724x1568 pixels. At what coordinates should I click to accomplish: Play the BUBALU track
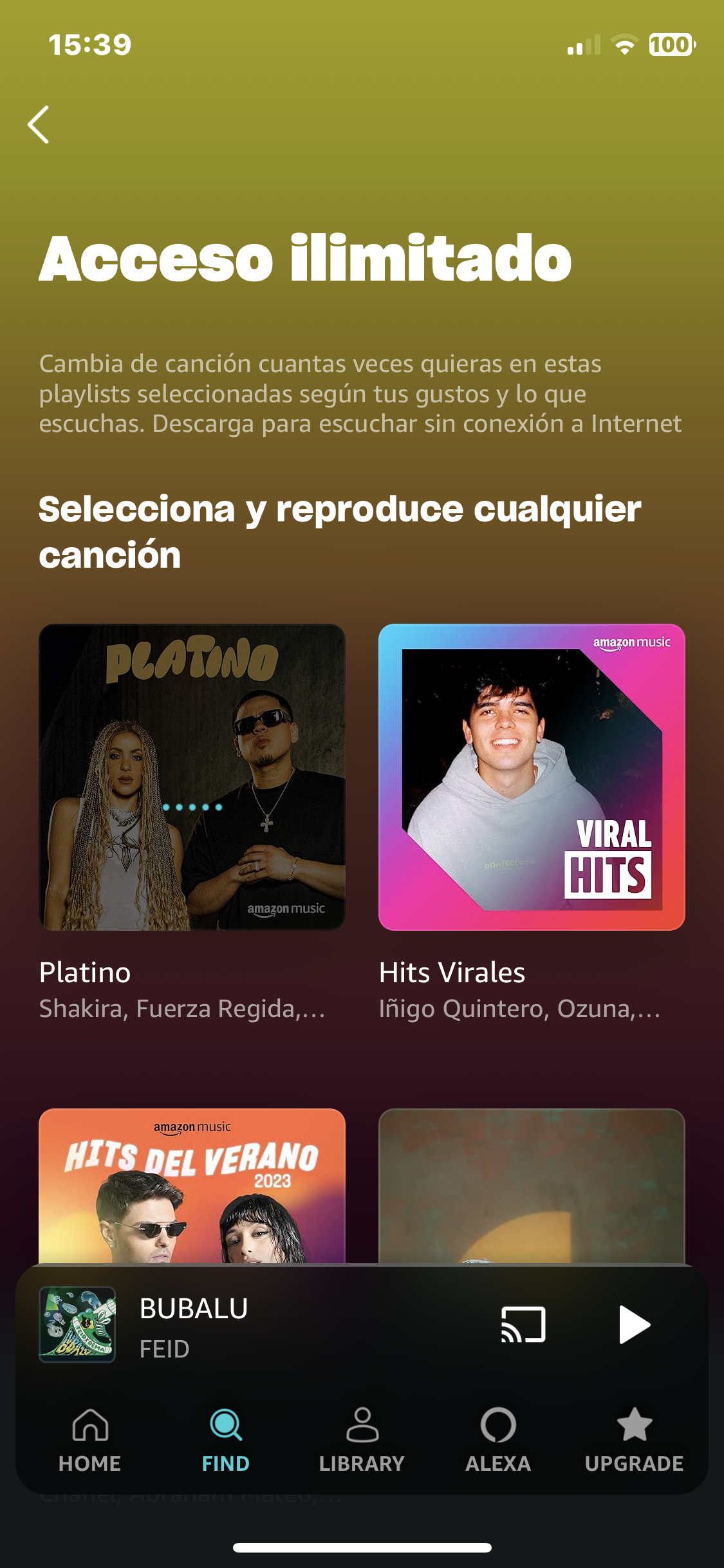tap(634, 1325)
